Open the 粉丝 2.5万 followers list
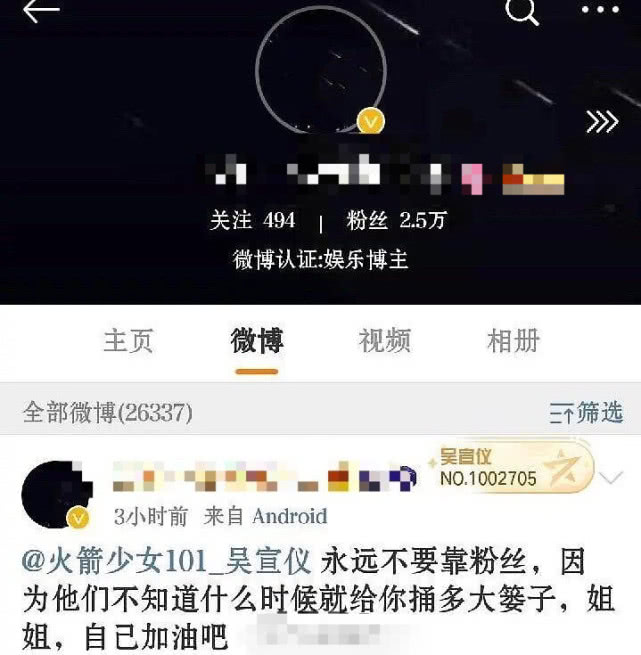 (397, 220)
